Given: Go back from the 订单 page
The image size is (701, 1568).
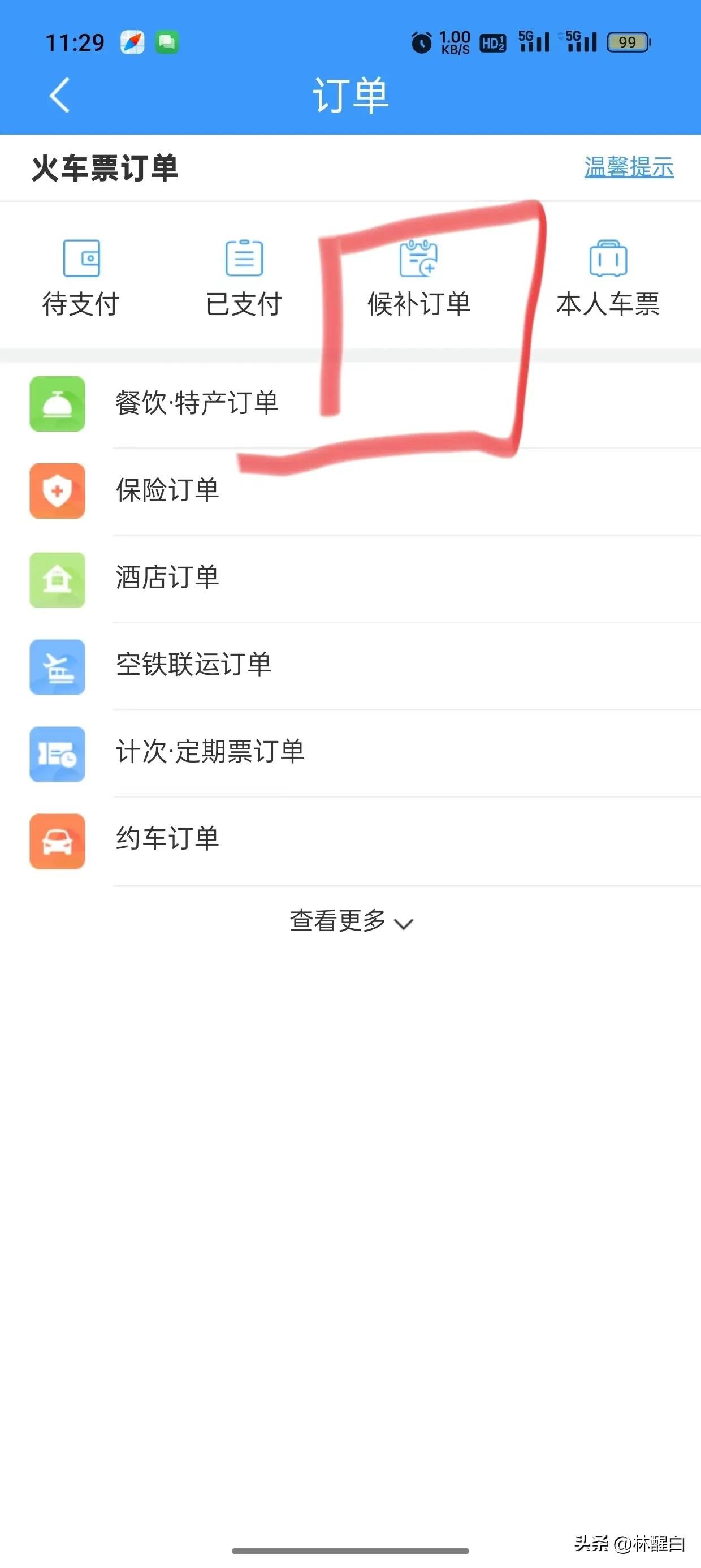Looking at the screenshot, I should [x=59, y=95].
